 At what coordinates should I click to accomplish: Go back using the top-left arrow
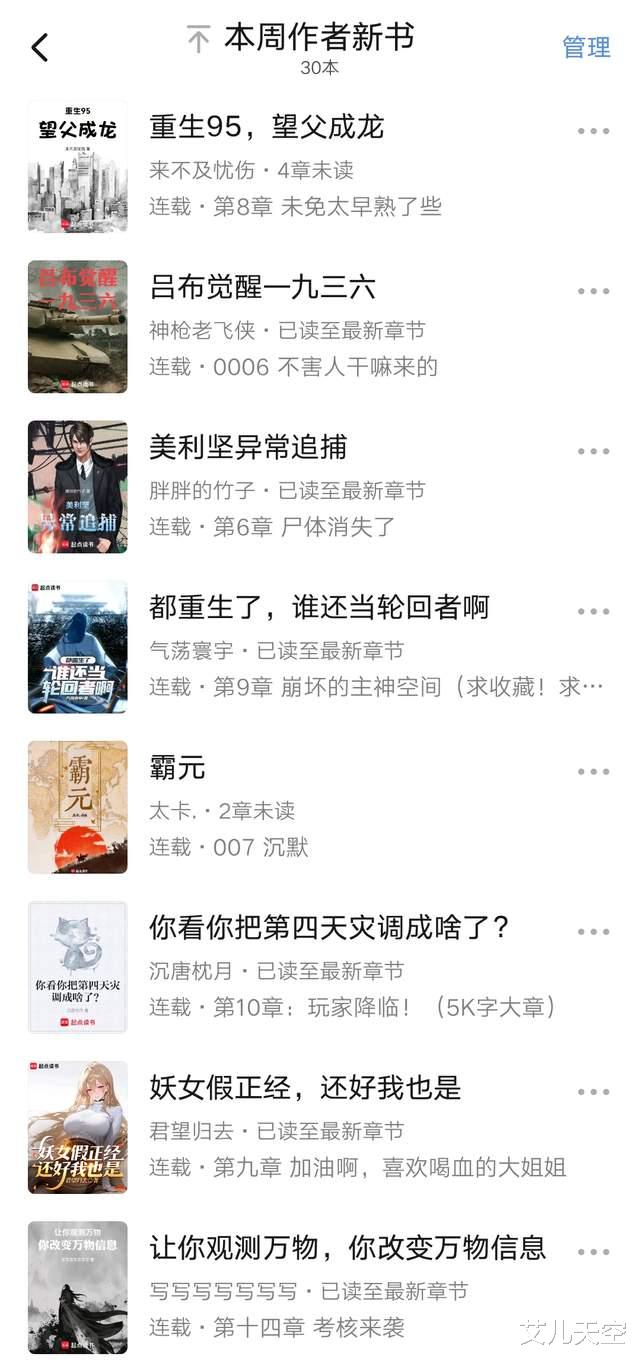tap(40, 47)
